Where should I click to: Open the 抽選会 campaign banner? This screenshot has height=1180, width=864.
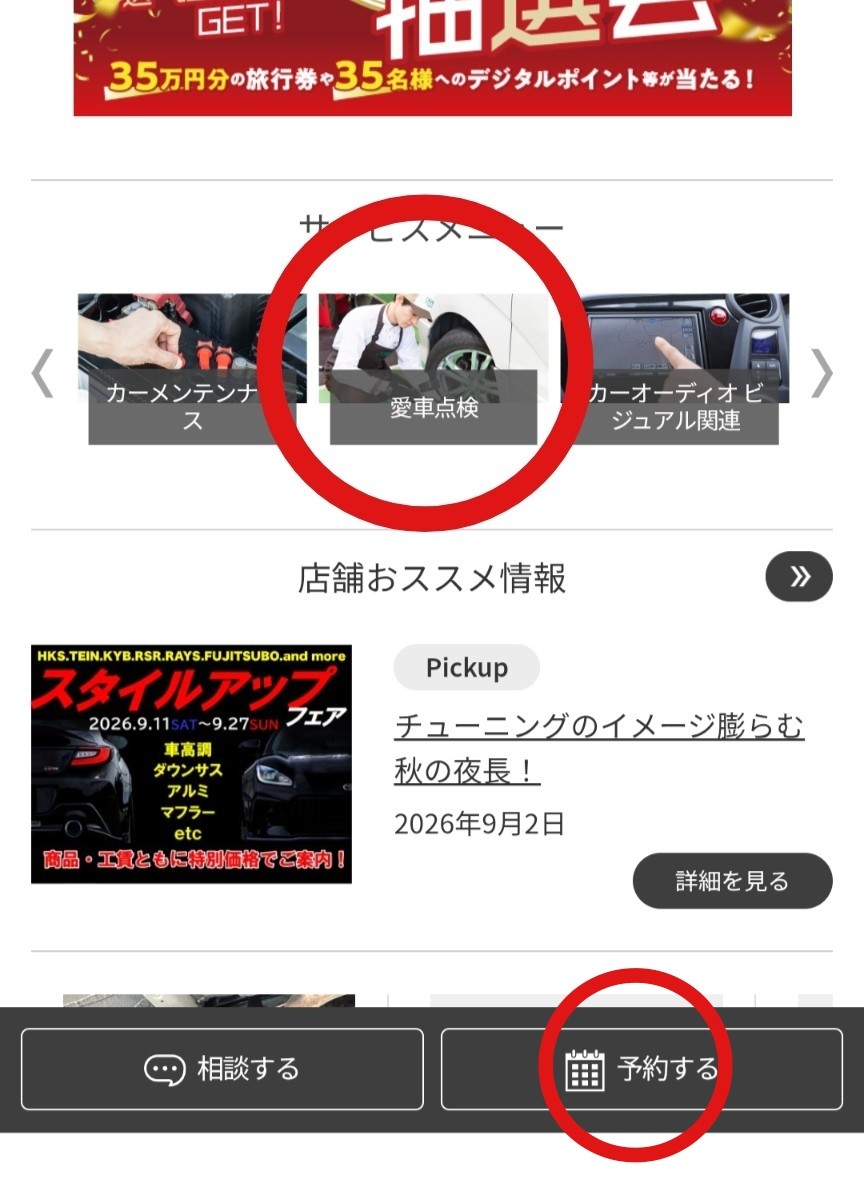pyautogui.click(x=432, y=58)
